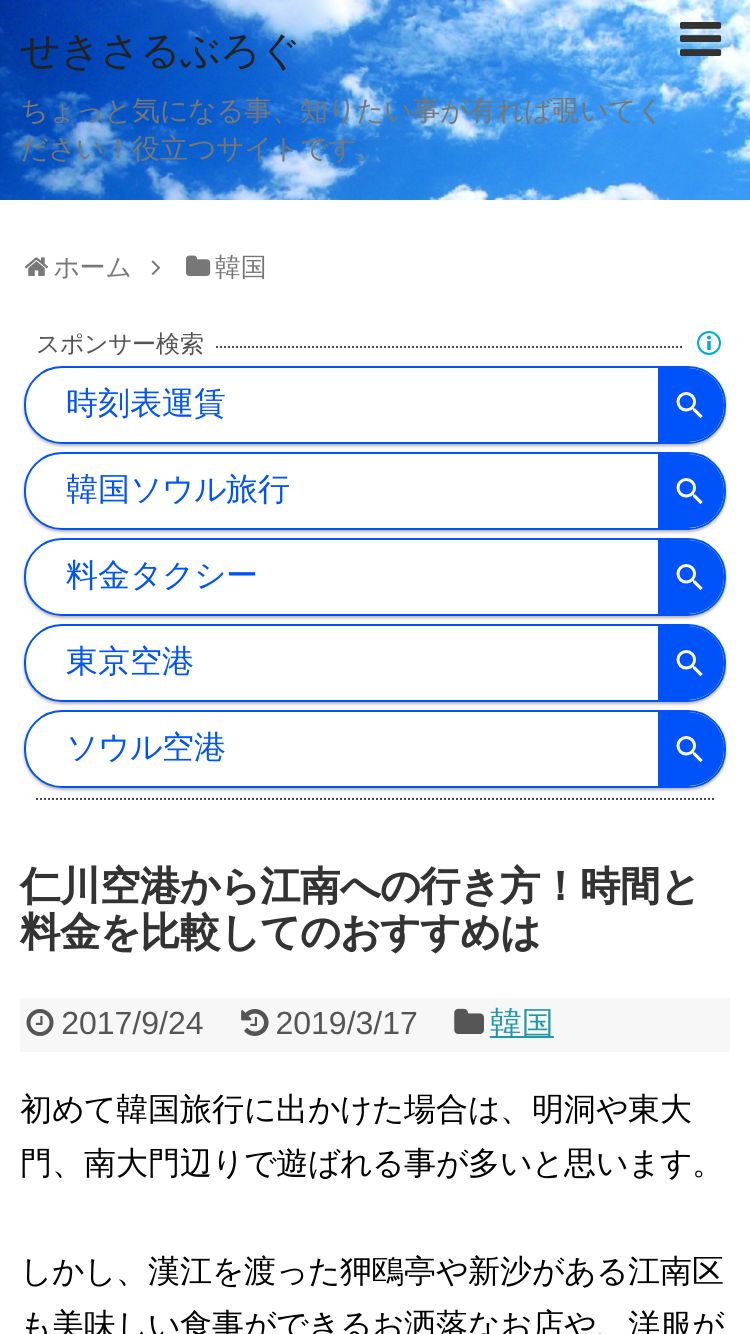
Task: Search sponsored term ソウル空港
Action: (x=375, y=749)
